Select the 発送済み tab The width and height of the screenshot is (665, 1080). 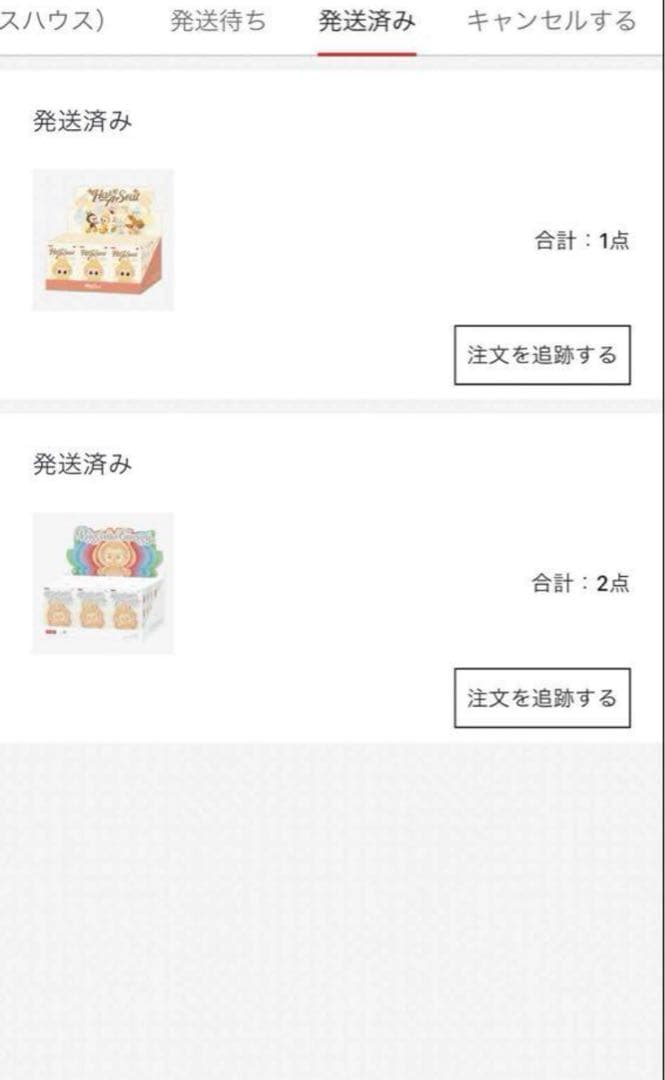(x=366, y=22)
